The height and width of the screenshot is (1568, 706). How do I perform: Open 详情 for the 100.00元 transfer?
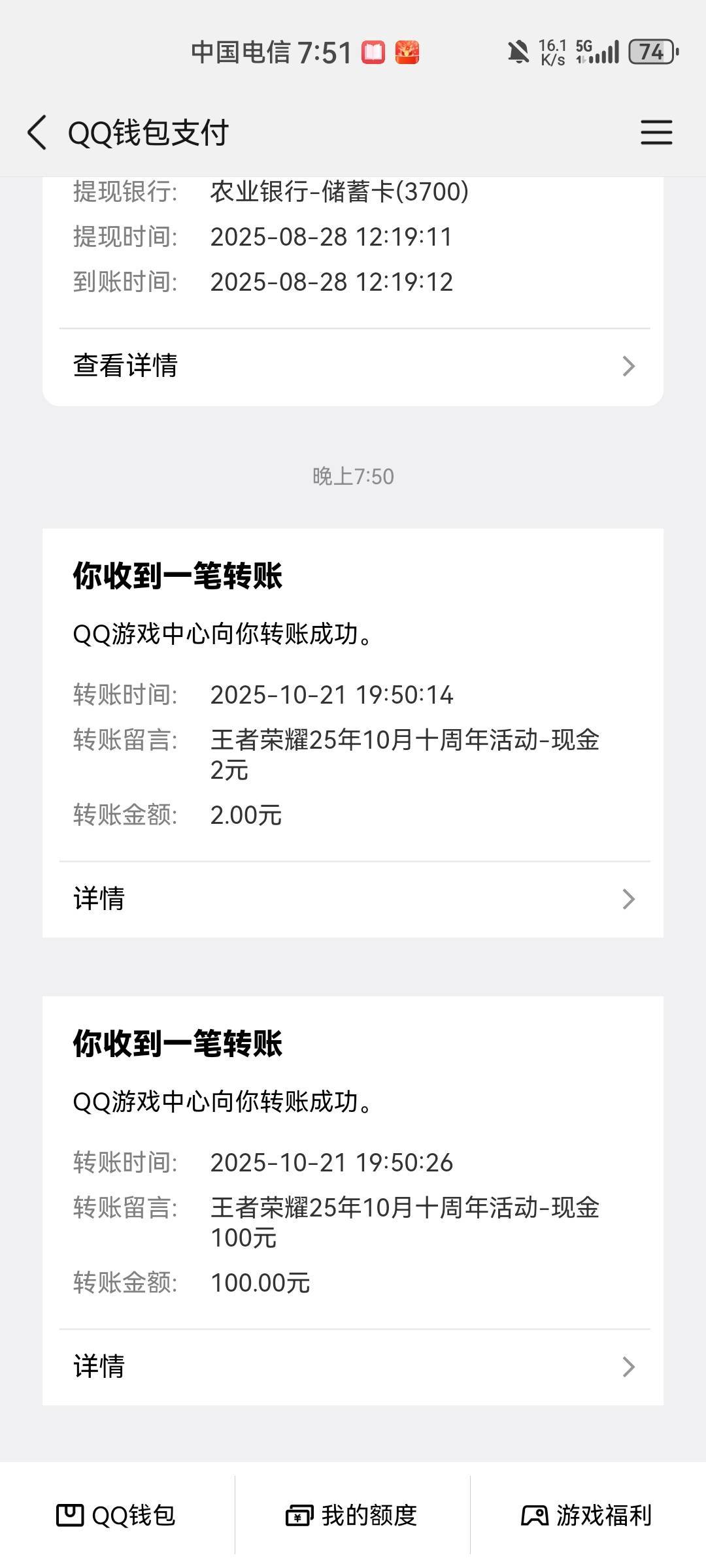click(x=353, y=1367)
